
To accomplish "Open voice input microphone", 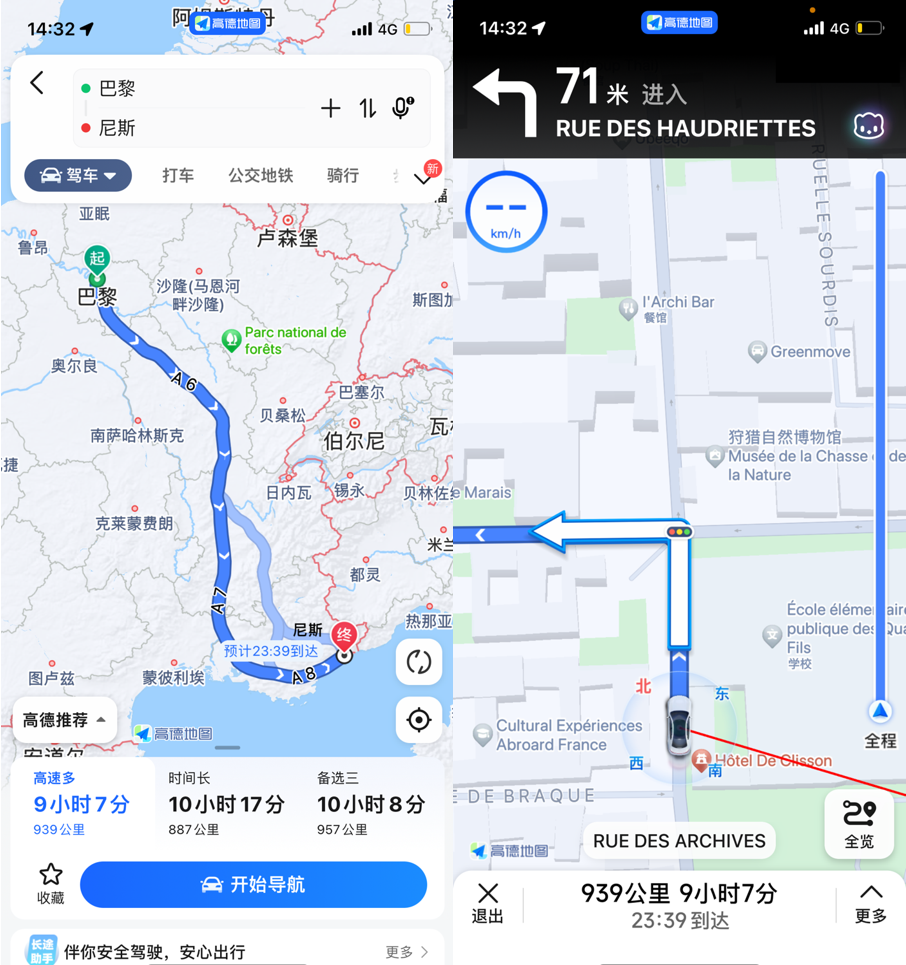I will tap(403, 108).
